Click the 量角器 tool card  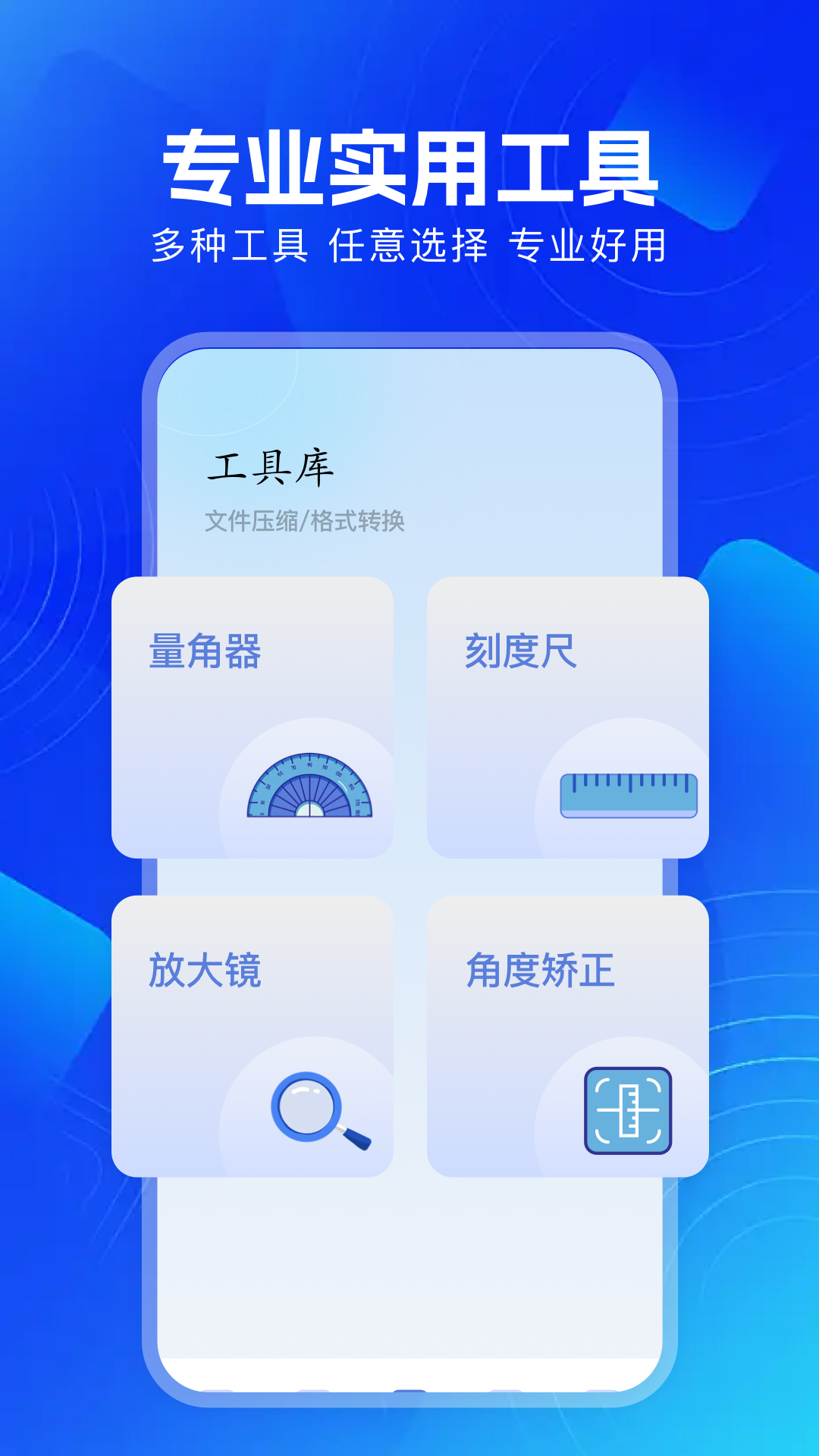[253, 717]
